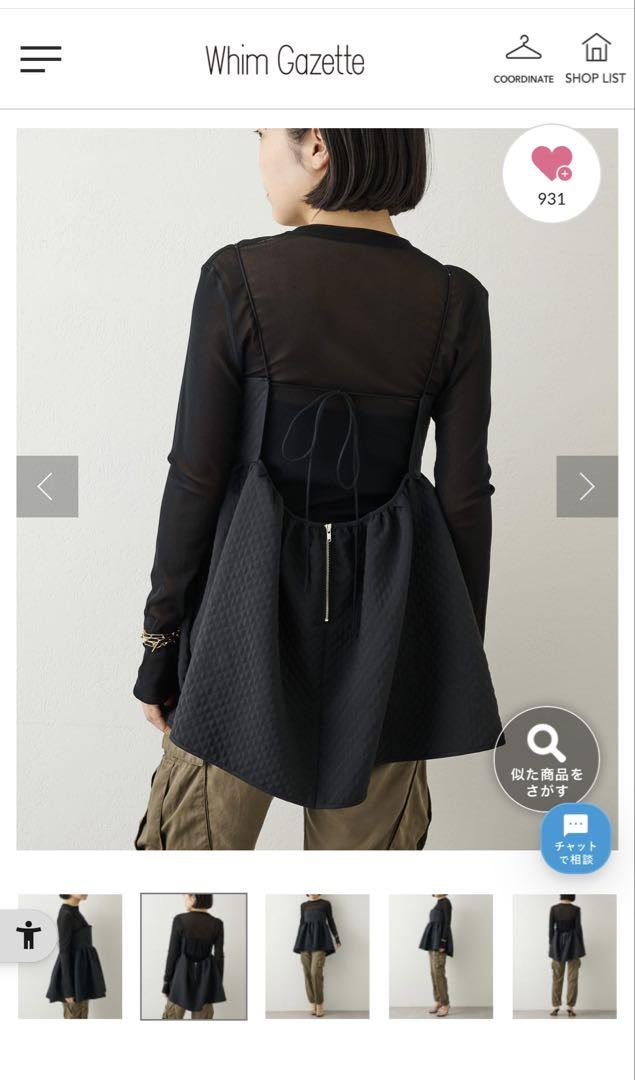Screen dimensions: 635x1080
Task: Select the highlighted back-view thumbnail
Action: pos(193,956)
